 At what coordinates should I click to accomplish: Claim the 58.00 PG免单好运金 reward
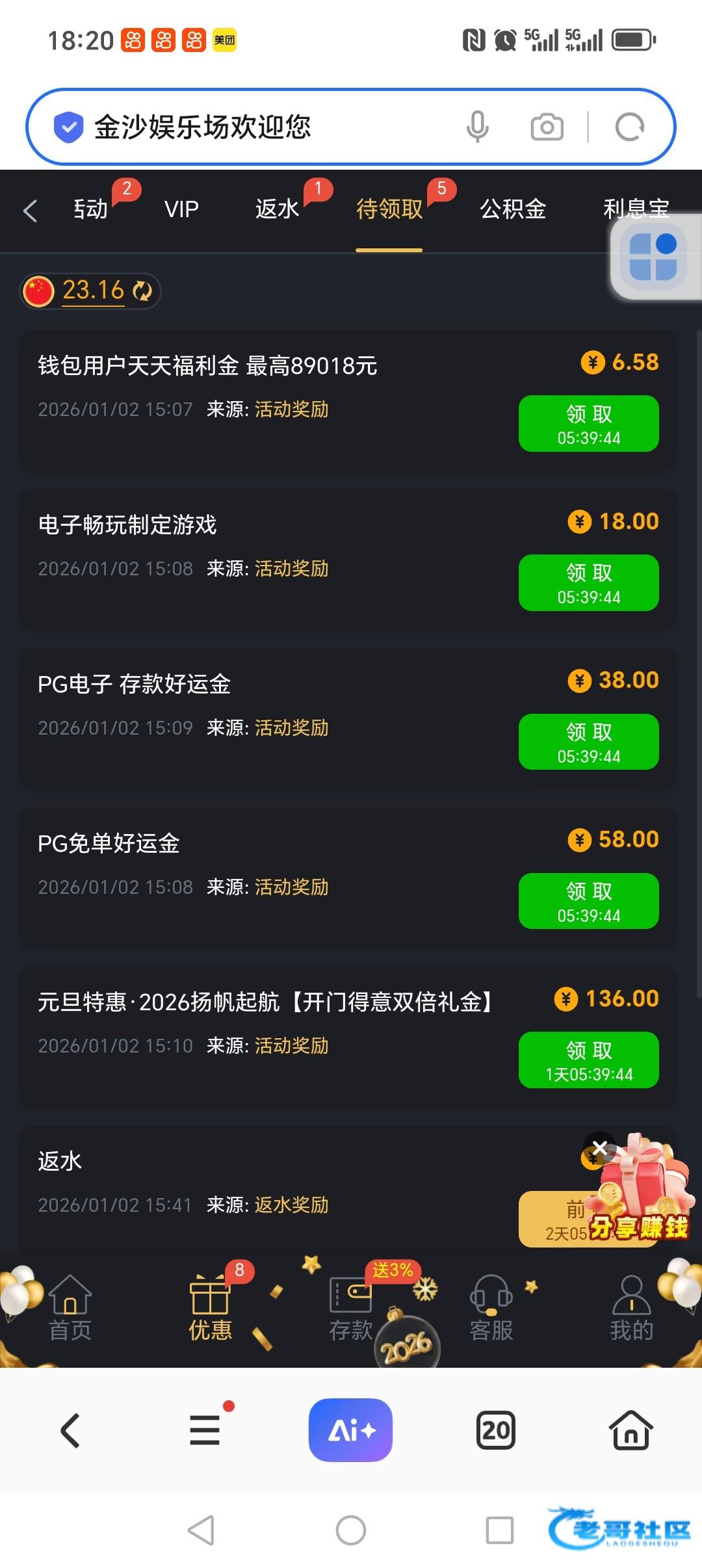[x=588, y=901]
